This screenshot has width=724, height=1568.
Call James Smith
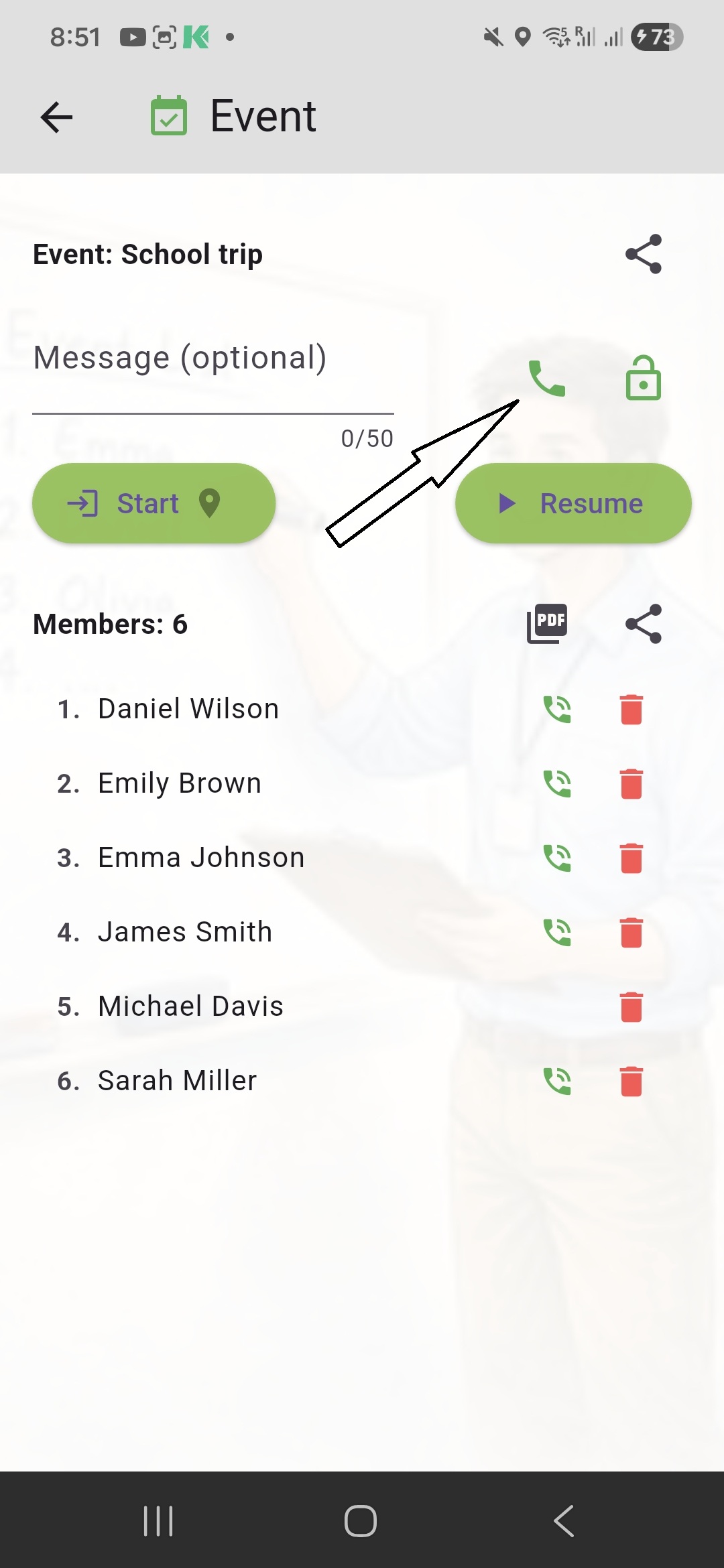pos(556,932)
